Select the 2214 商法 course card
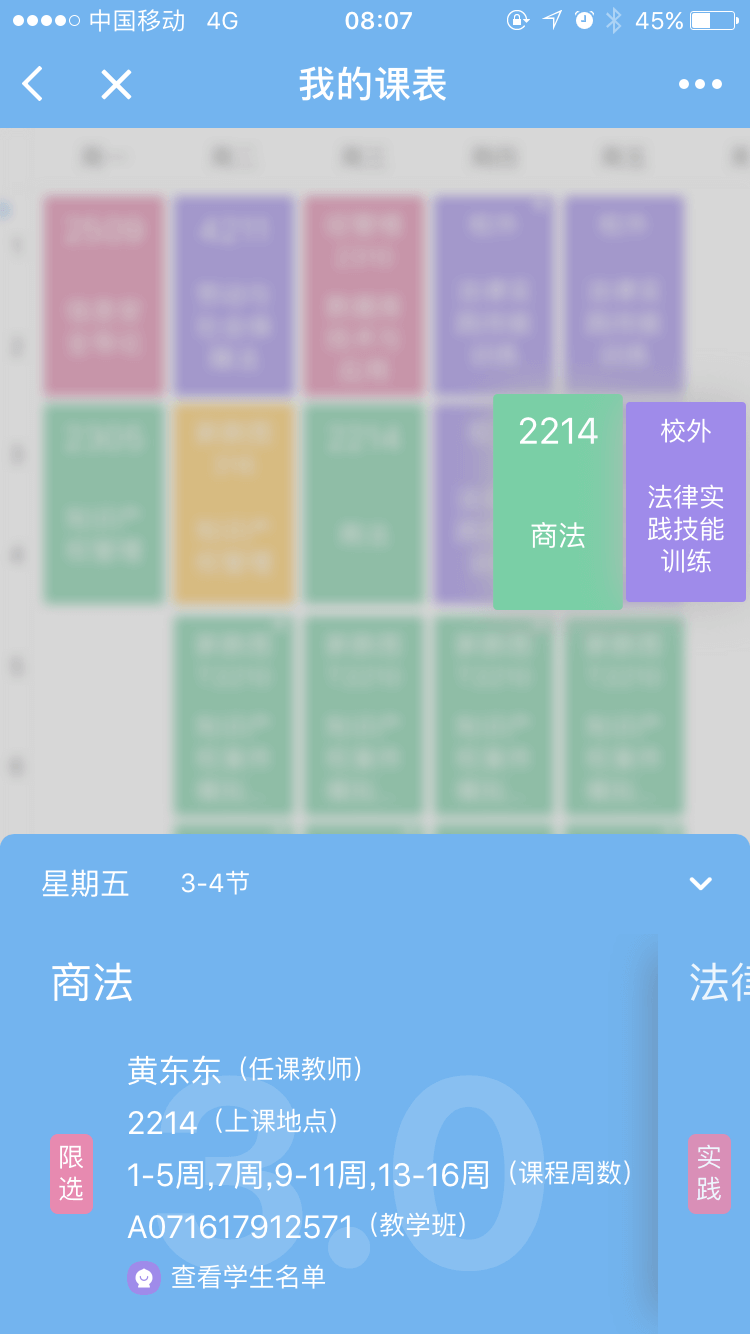Image resolution: width=750 pixels, height=1334 pixels. coord(558,502)
